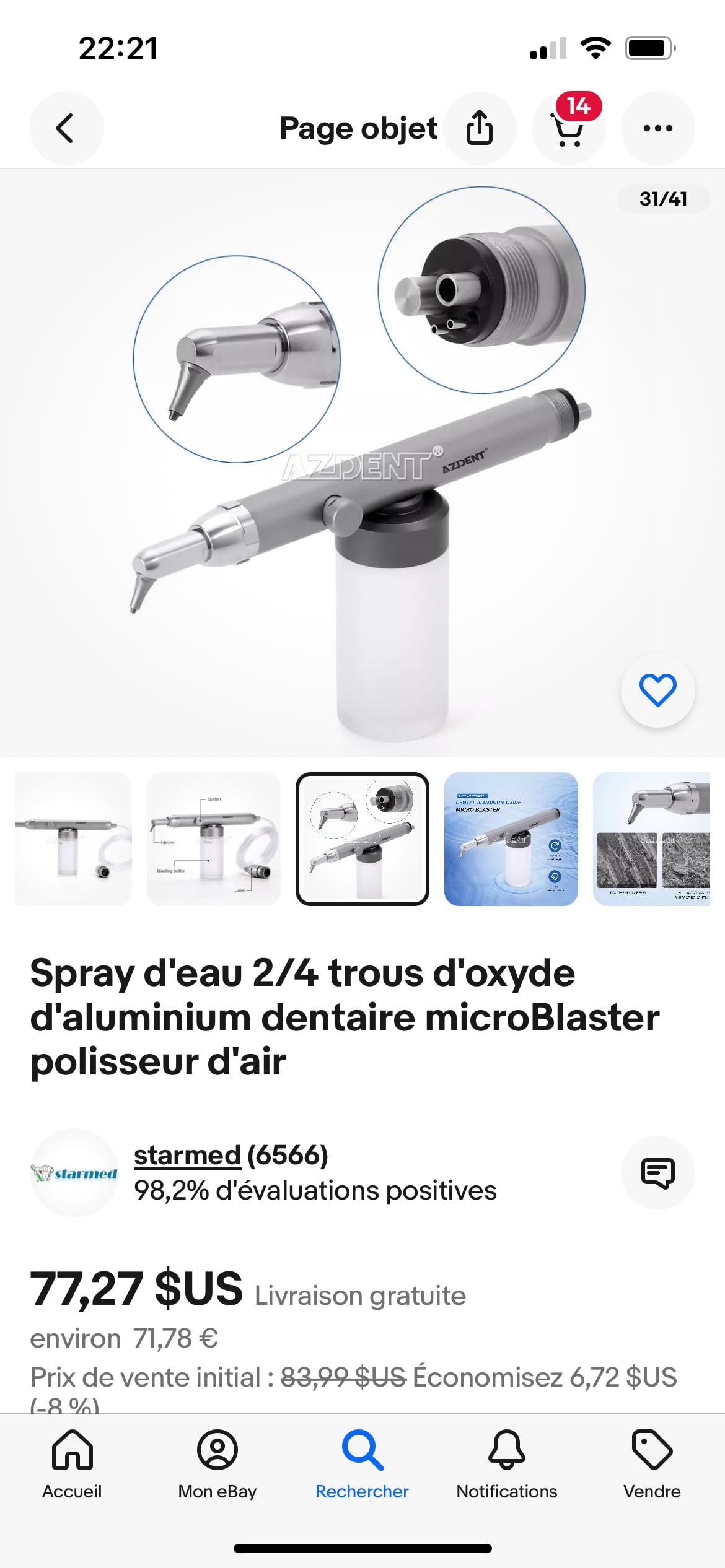Open seller starmed's profile link

click(187, 1156)
